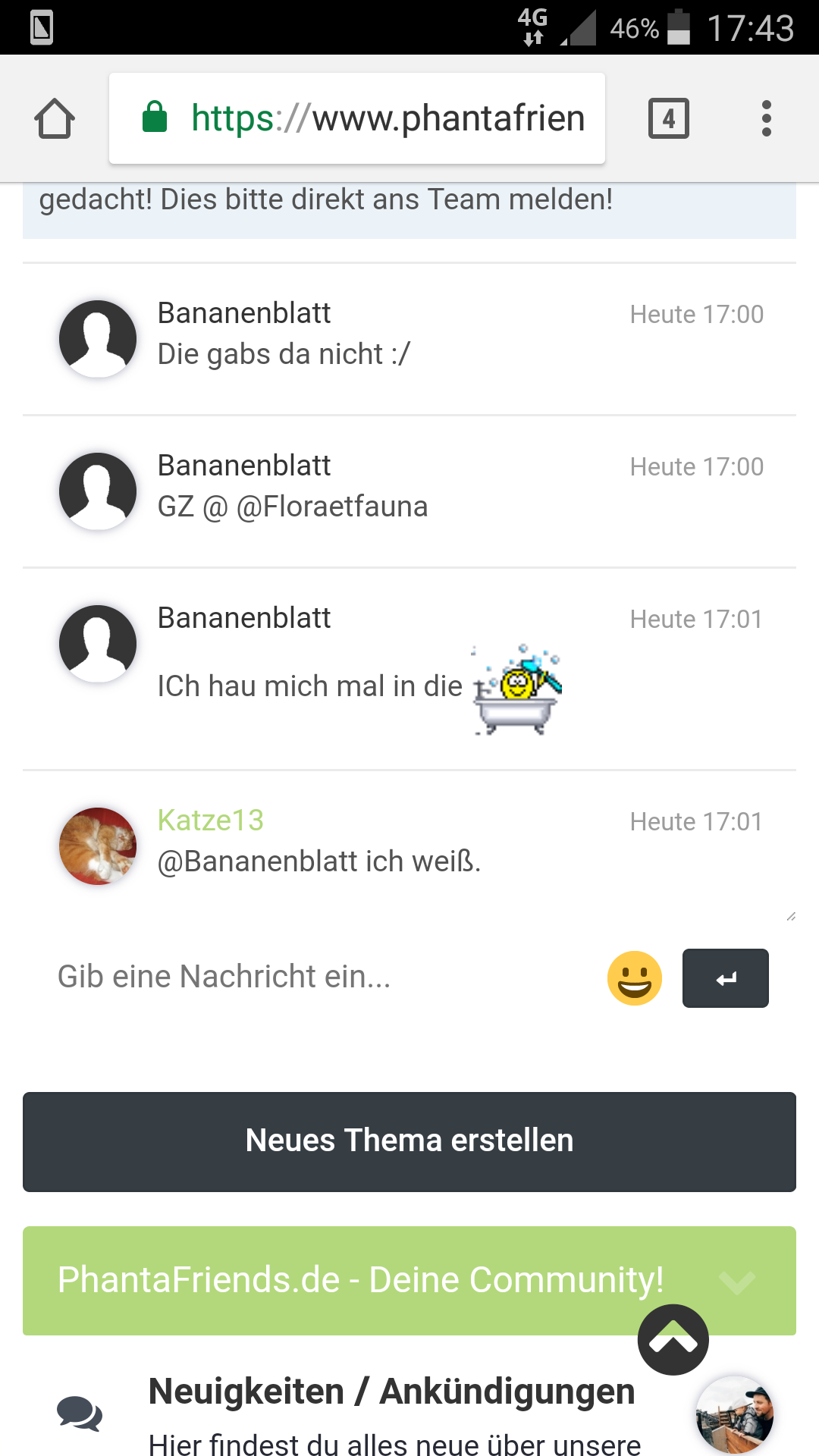This screenshot has width=819, height=1456.
Task: Open last poster's avatar in Neuigkeiten row
Action: [734, 1414]
